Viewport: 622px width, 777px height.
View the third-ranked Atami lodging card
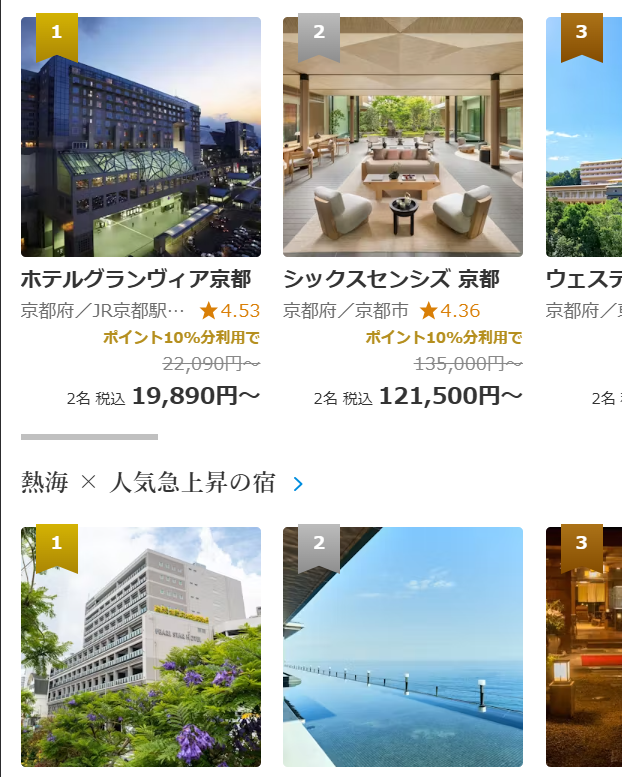coord(585,646)
